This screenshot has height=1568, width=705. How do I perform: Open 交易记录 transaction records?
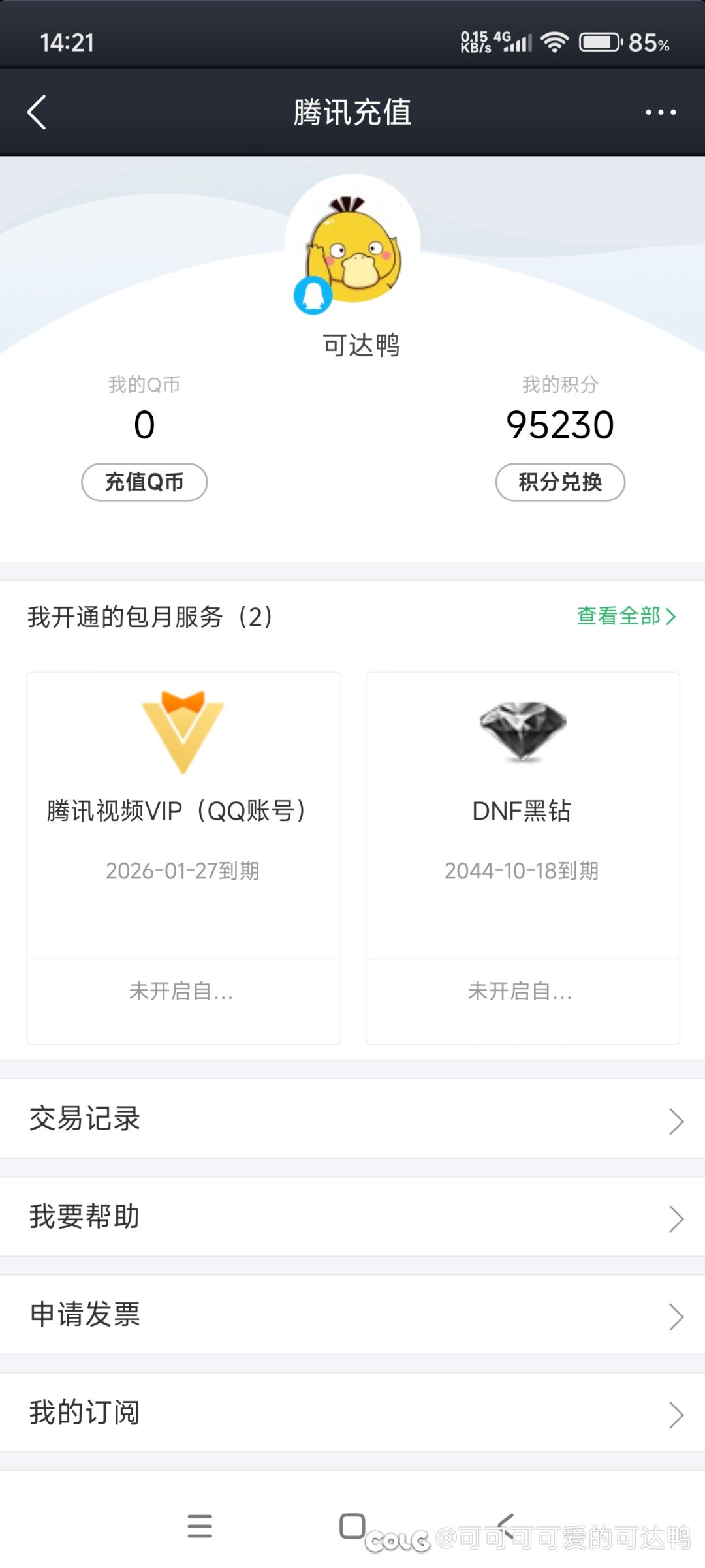[352, 1119]
